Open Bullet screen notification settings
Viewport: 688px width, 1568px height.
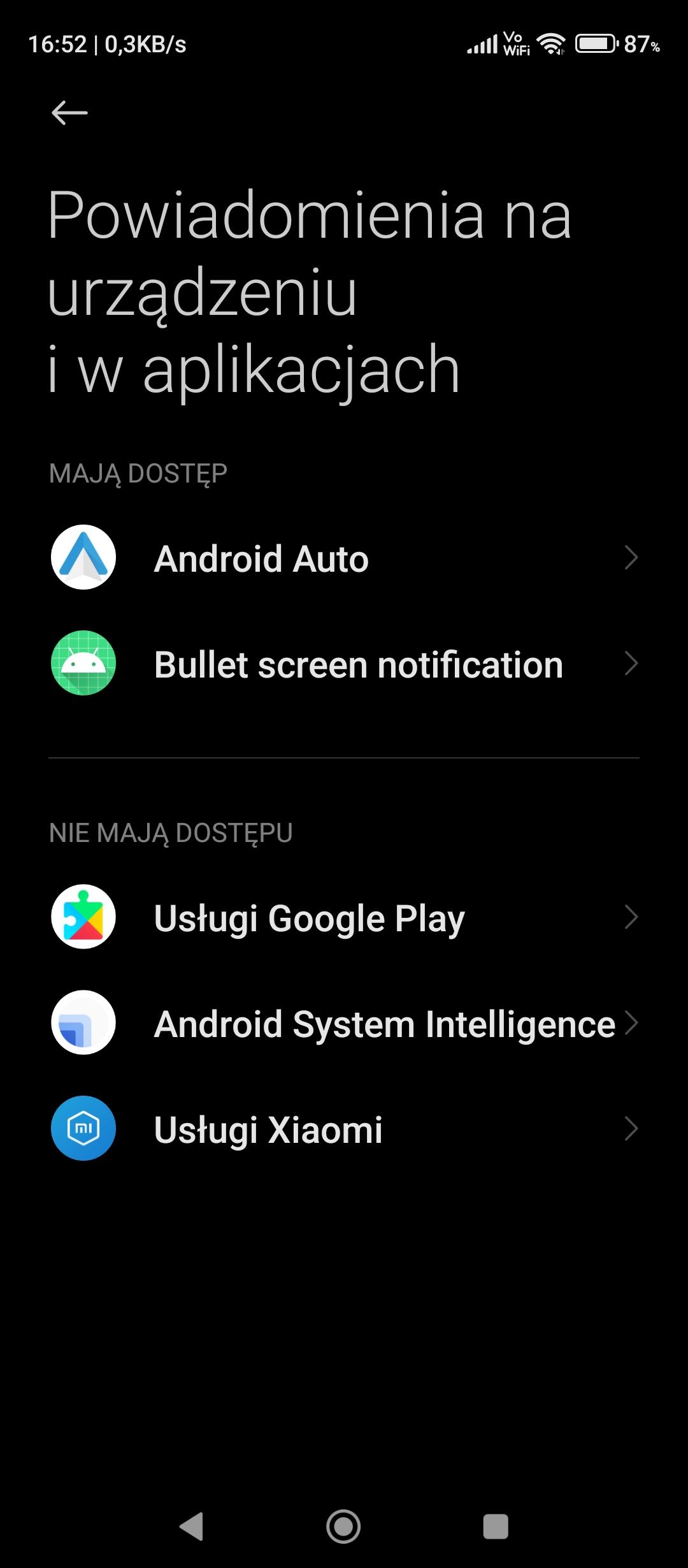coord(344,664)
